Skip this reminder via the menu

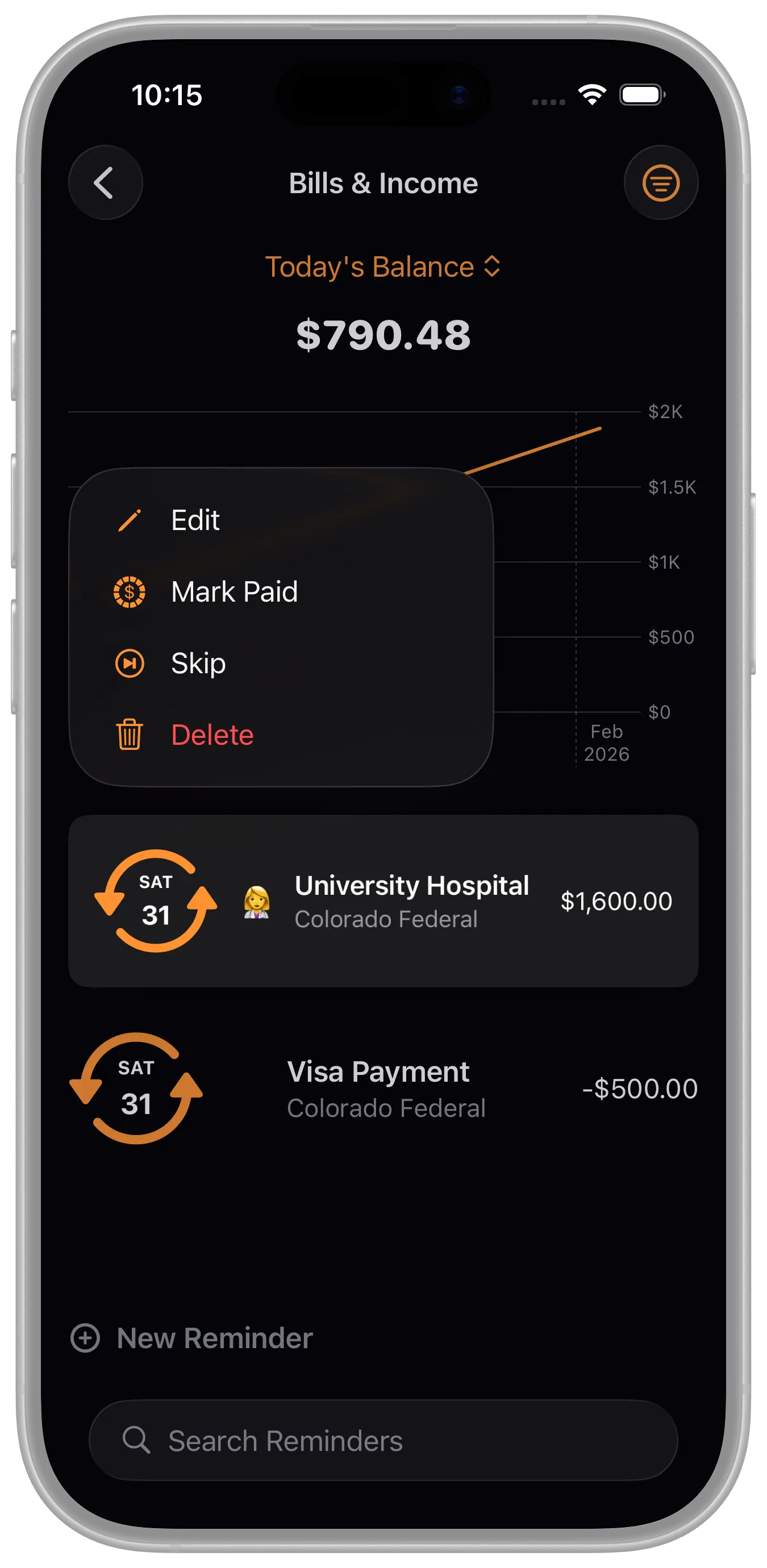coord(198,663)
